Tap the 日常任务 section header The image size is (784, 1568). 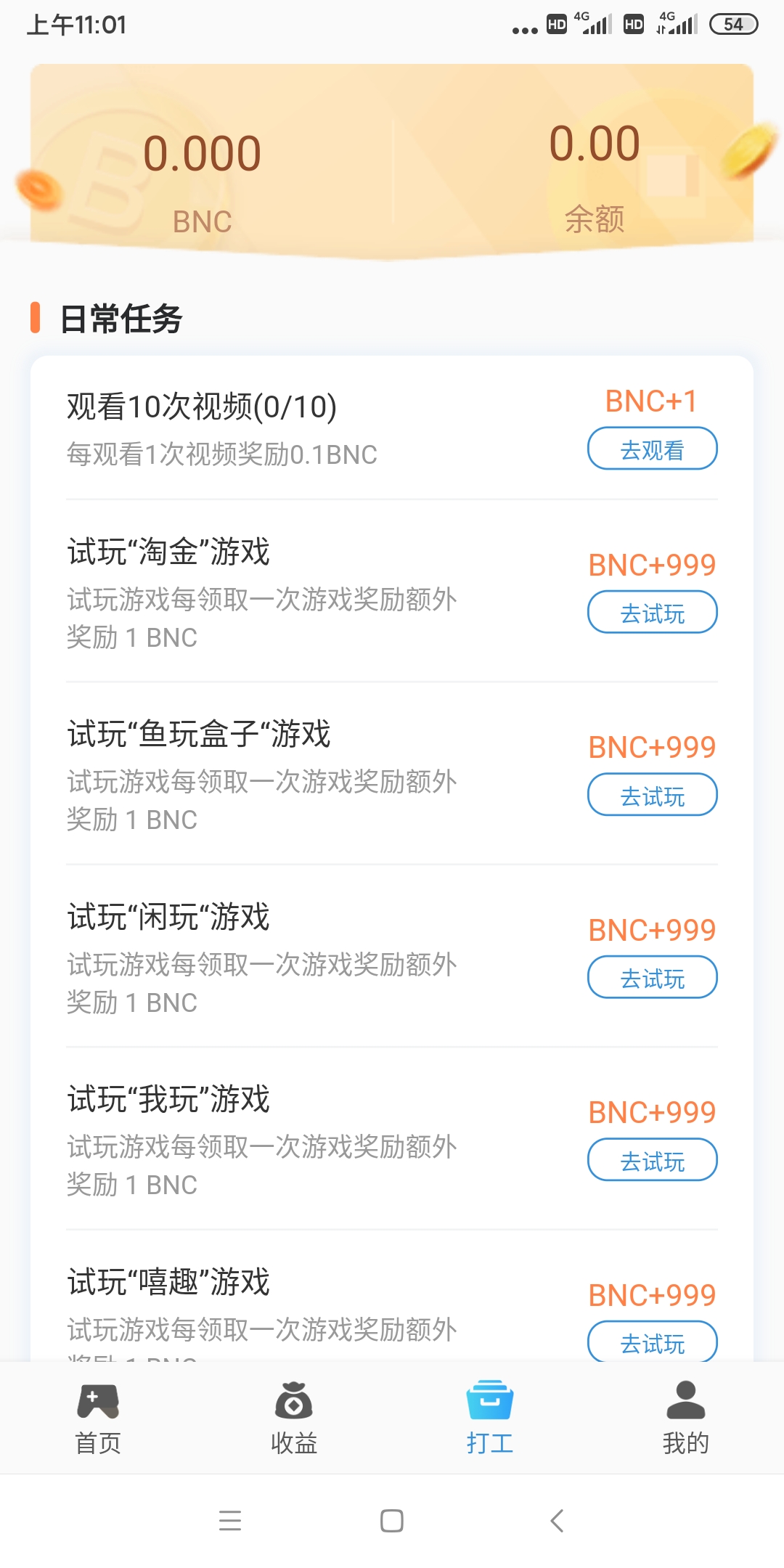coord(120,316)
